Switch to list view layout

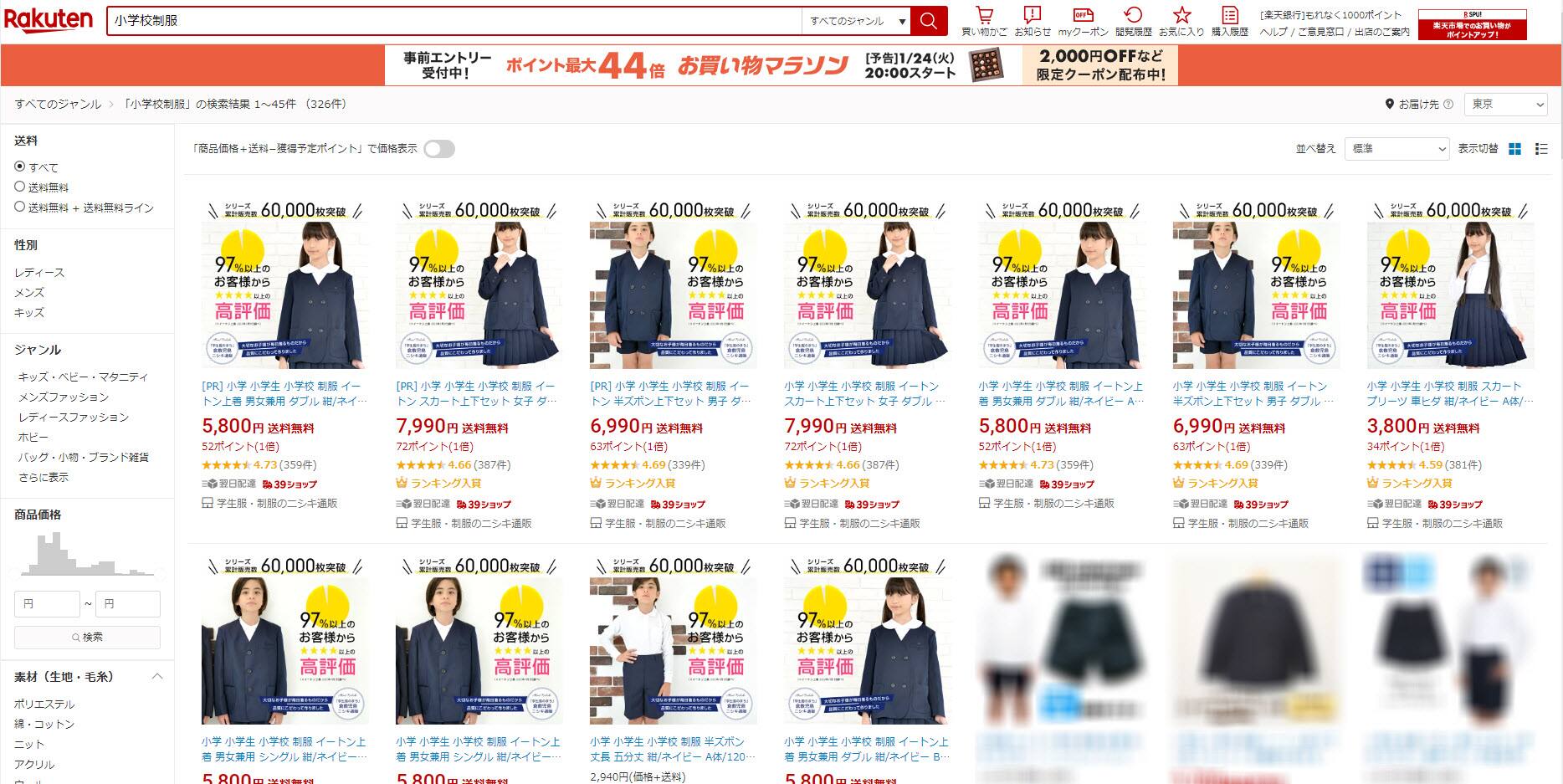tap(1541, 149)
